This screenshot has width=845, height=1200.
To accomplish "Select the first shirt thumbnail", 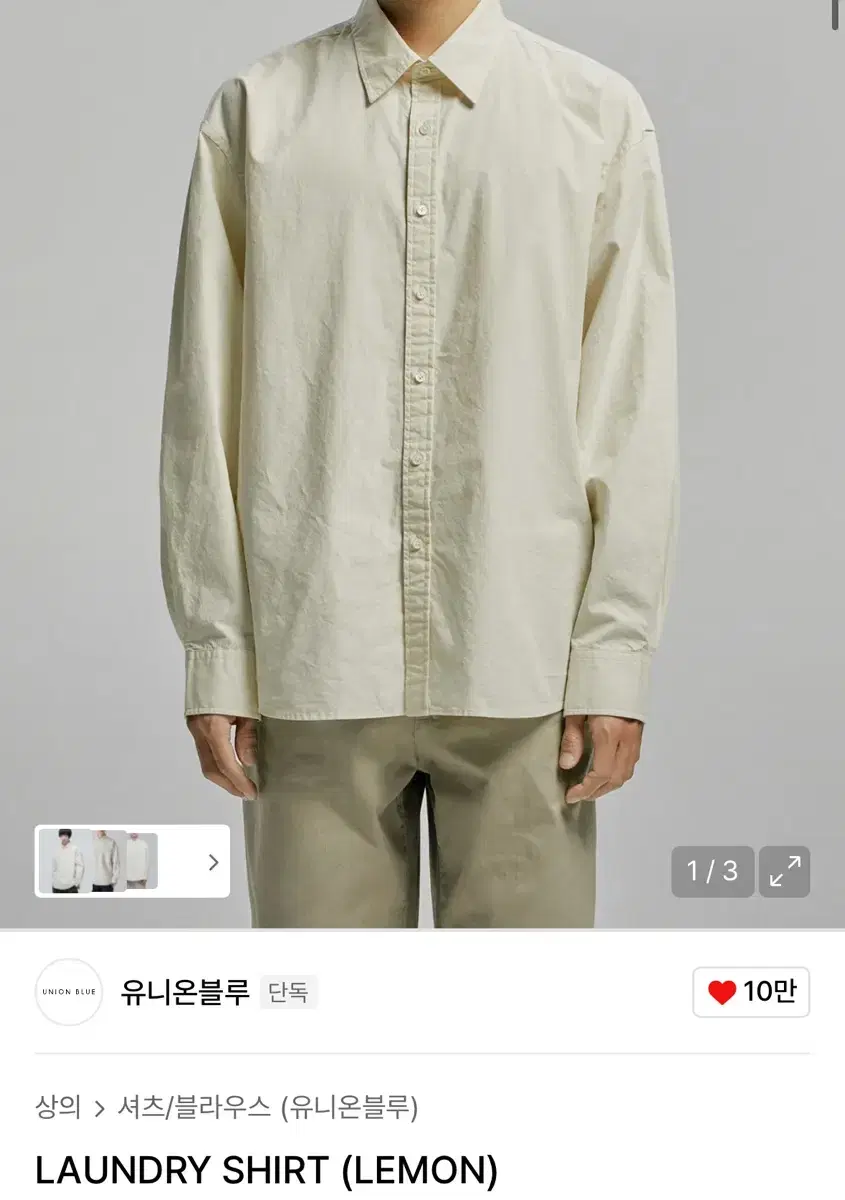I will [x=64, y=861].
